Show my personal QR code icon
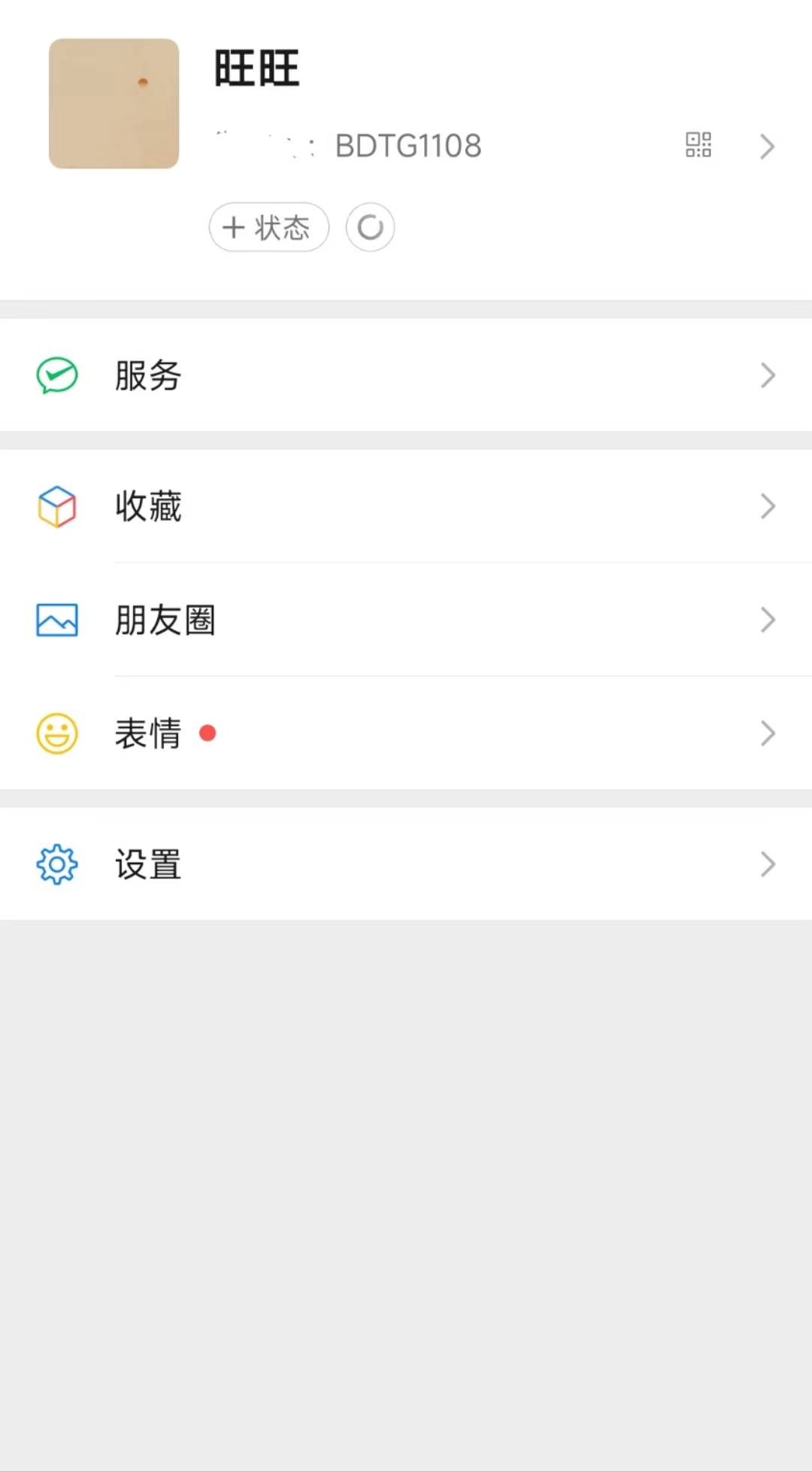 coord(698,145)
